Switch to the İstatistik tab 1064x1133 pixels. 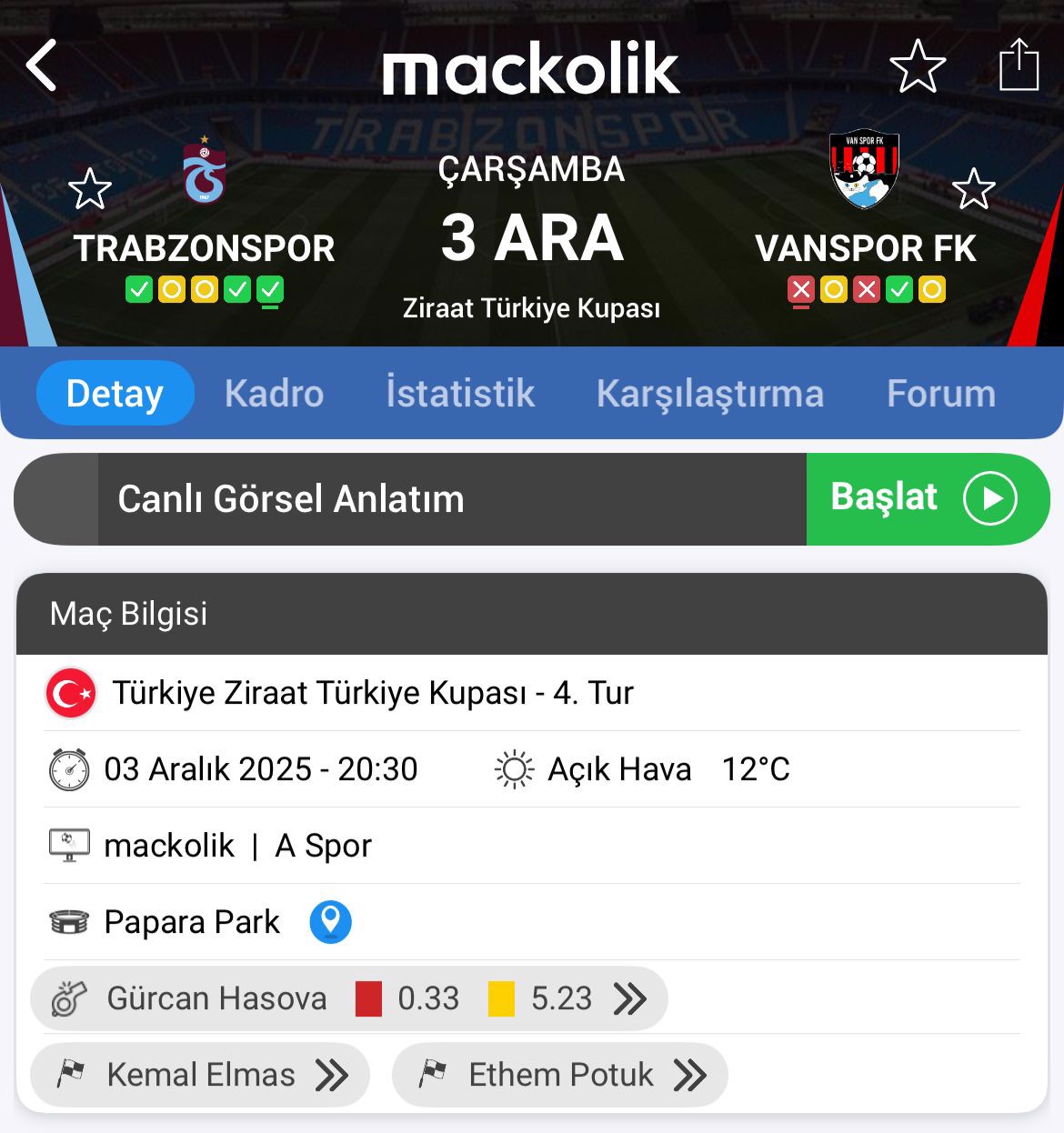click(x=460, y=393)
